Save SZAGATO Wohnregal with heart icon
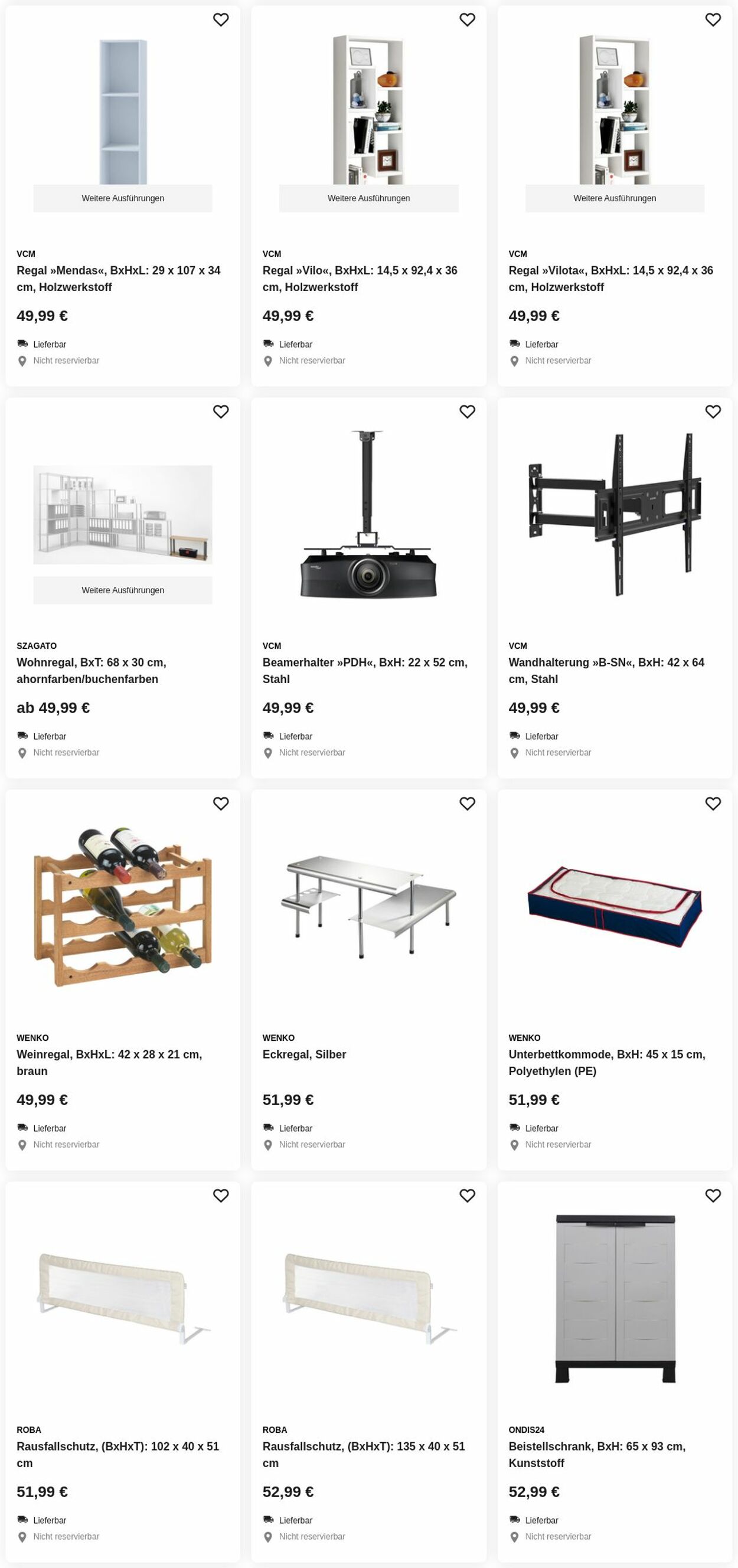Screen dimensions: 738x1568 click(x=220, y=411)
